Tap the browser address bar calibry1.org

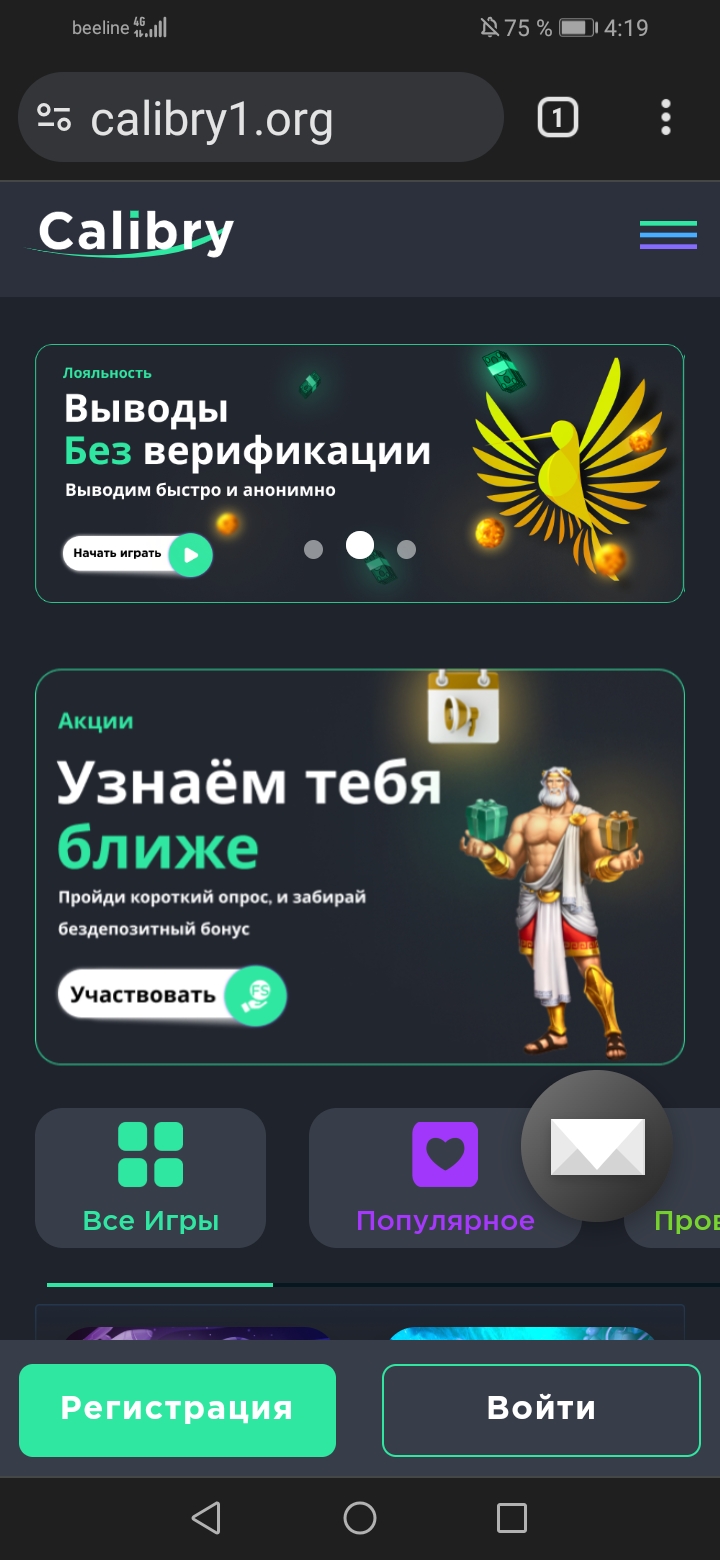(260, 120)
